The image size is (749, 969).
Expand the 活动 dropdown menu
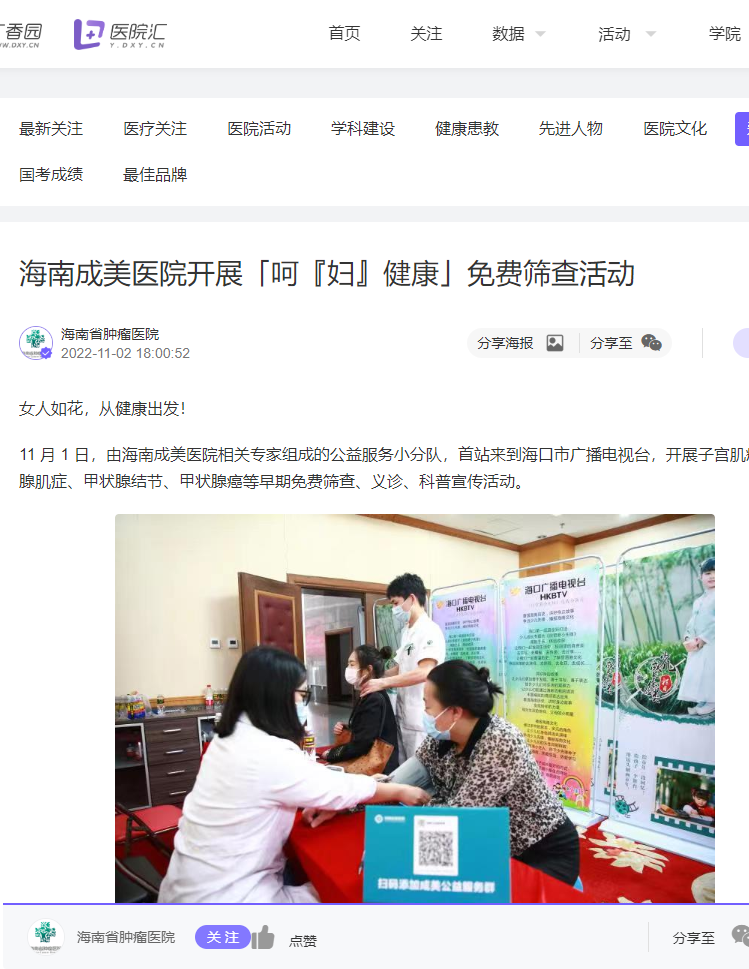click(626, 34)
